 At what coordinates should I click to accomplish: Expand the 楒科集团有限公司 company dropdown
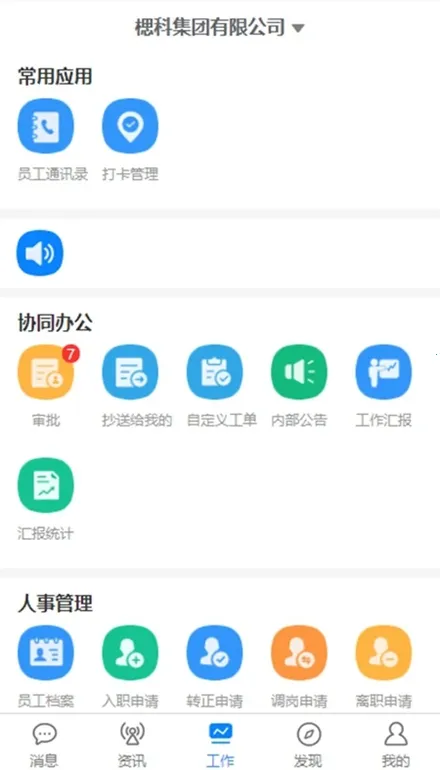coord(220,28)
